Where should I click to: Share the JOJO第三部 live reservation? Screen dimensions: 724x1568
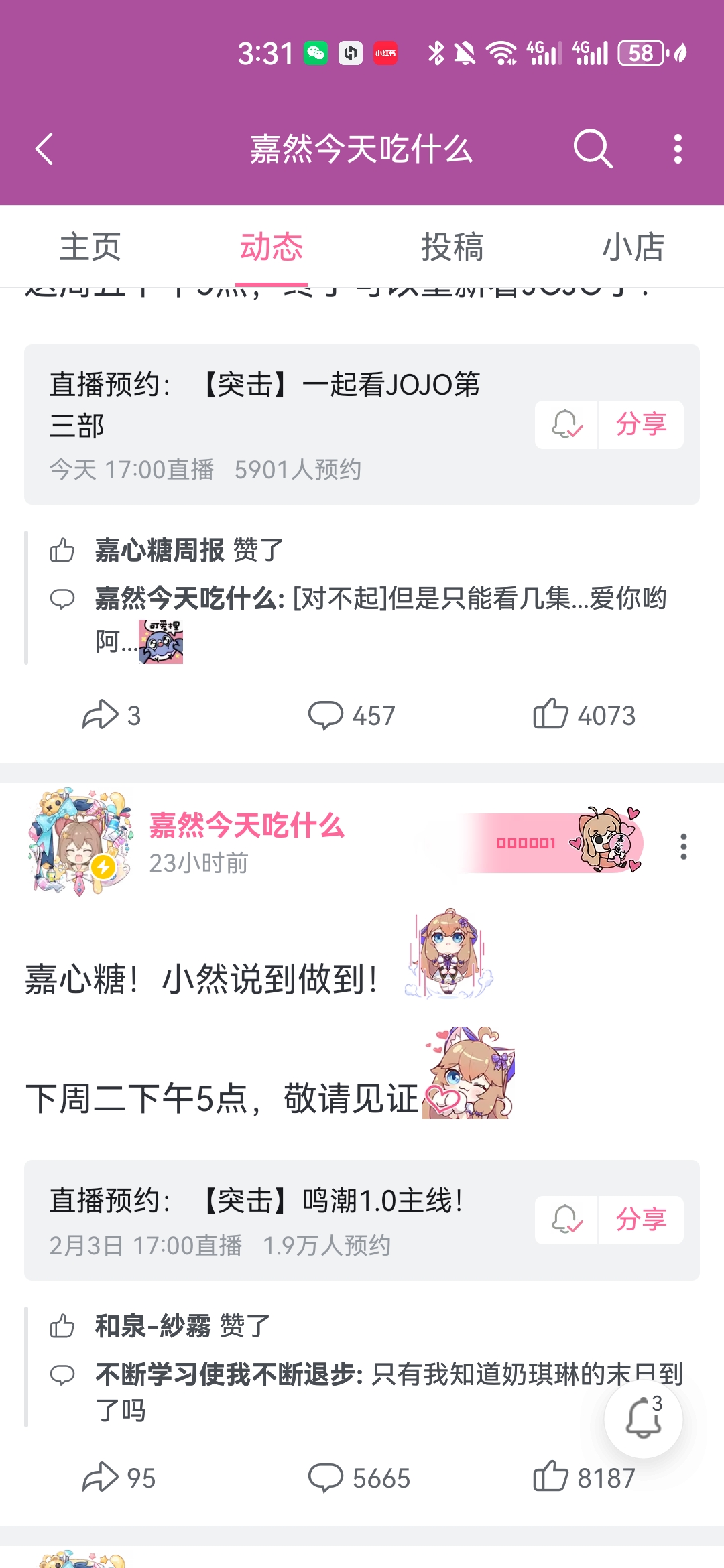pos(642,424)
